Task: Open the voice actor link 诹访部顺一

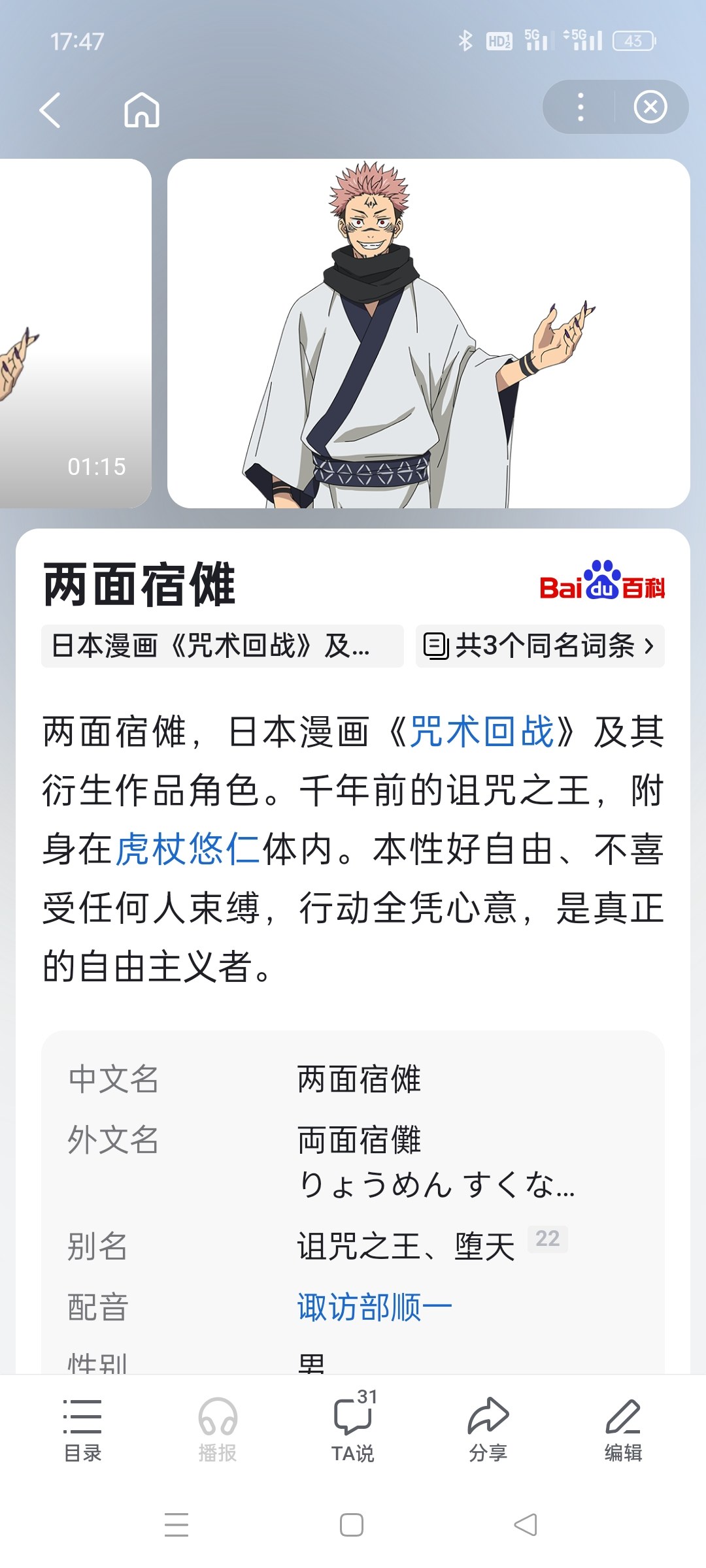Action: (375, 1307)
